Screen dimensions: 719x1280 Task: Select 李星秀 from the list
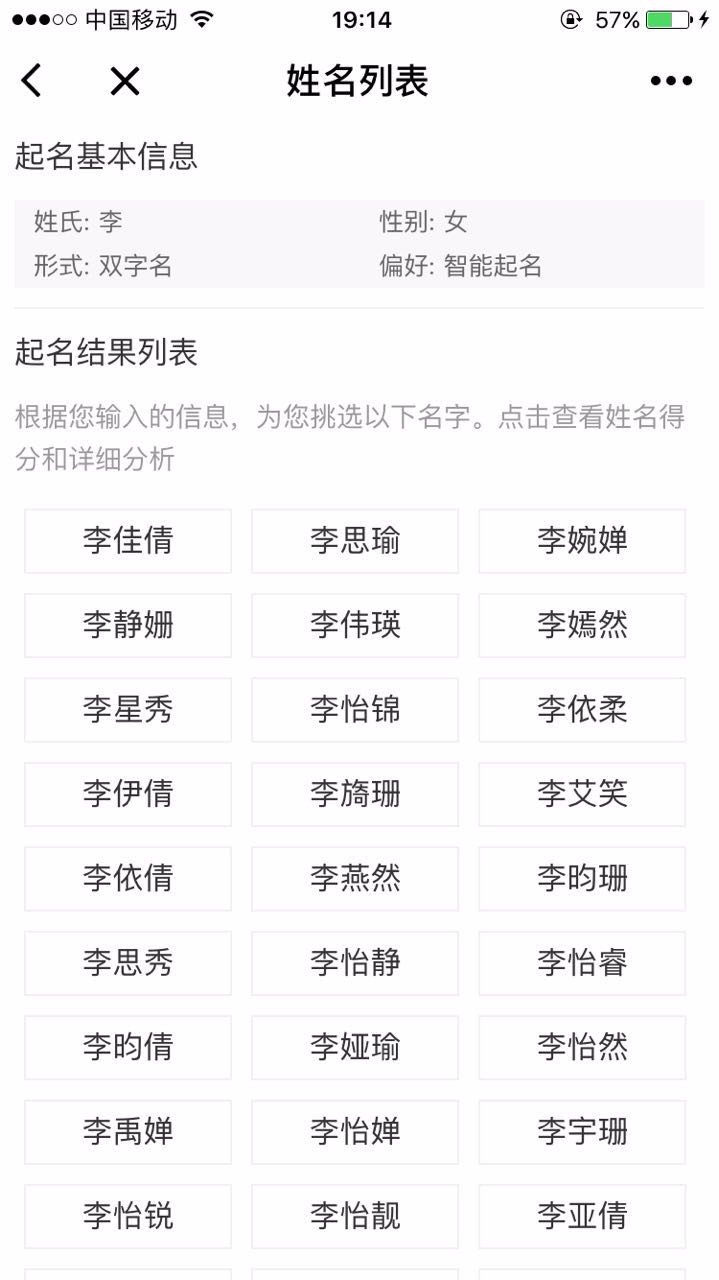click(x=128, y=710)
